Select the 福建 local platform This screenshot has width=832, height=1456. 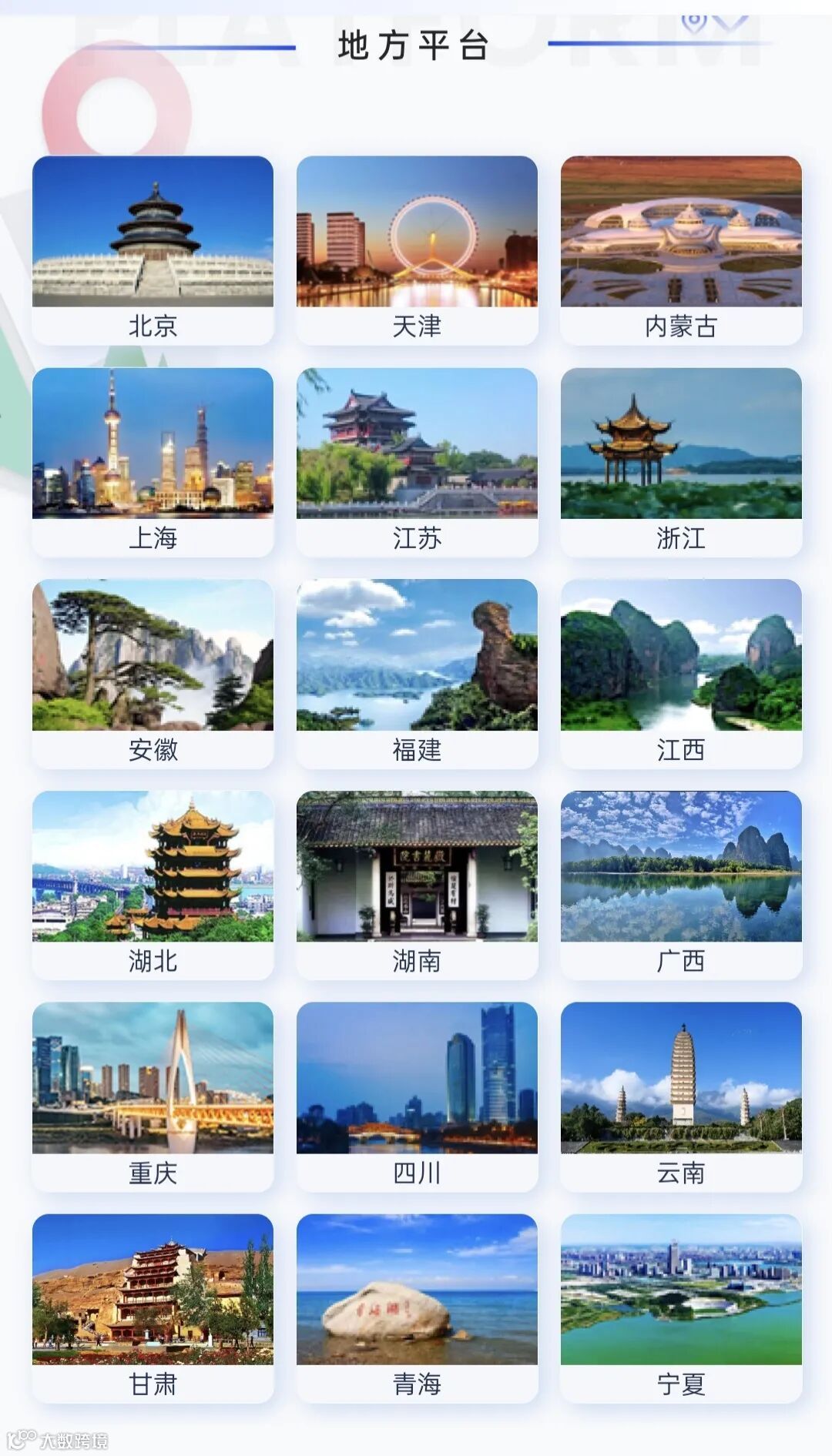[417, 674]
